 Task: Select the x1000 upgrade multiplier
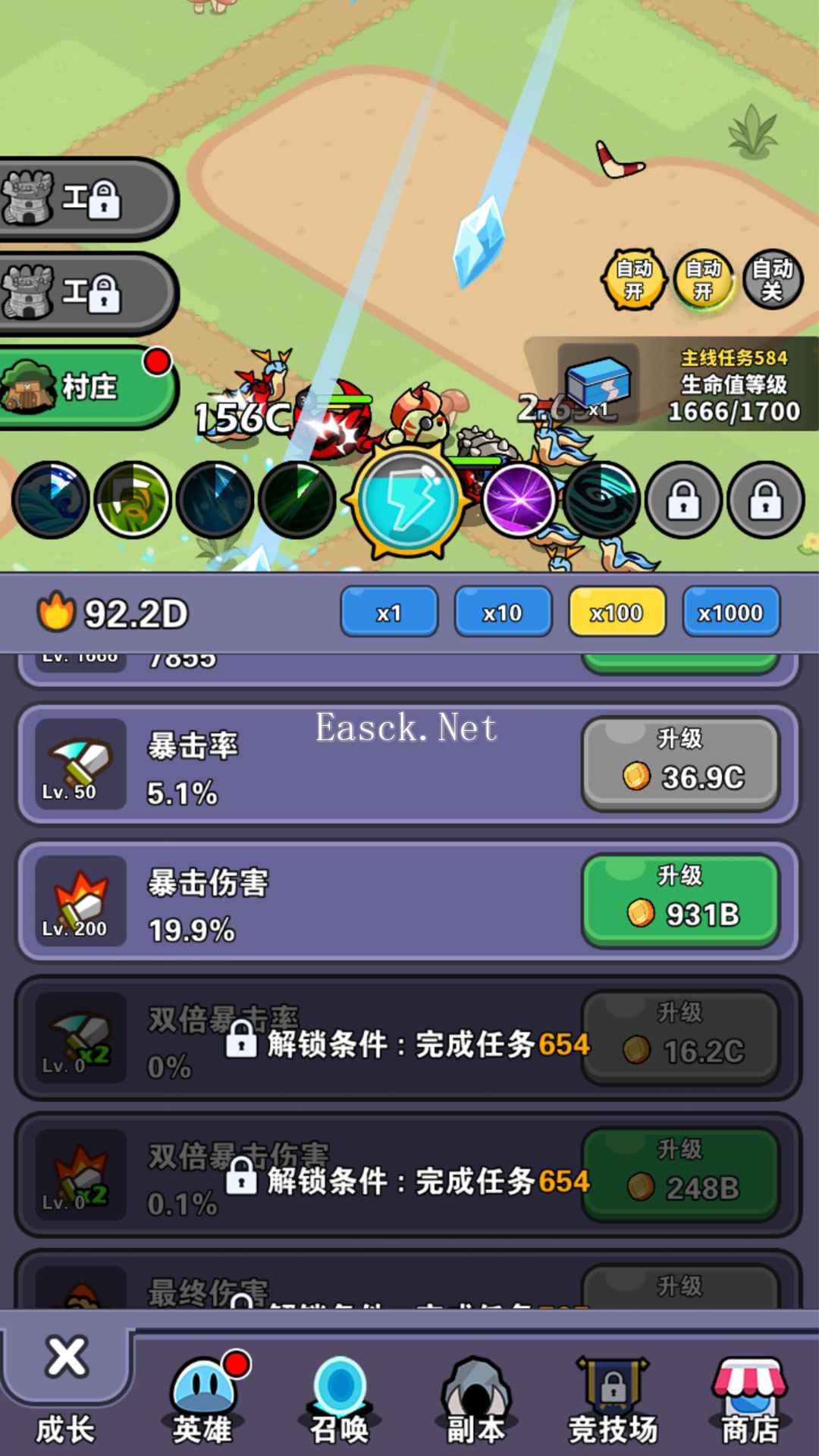tap(730, 611)
